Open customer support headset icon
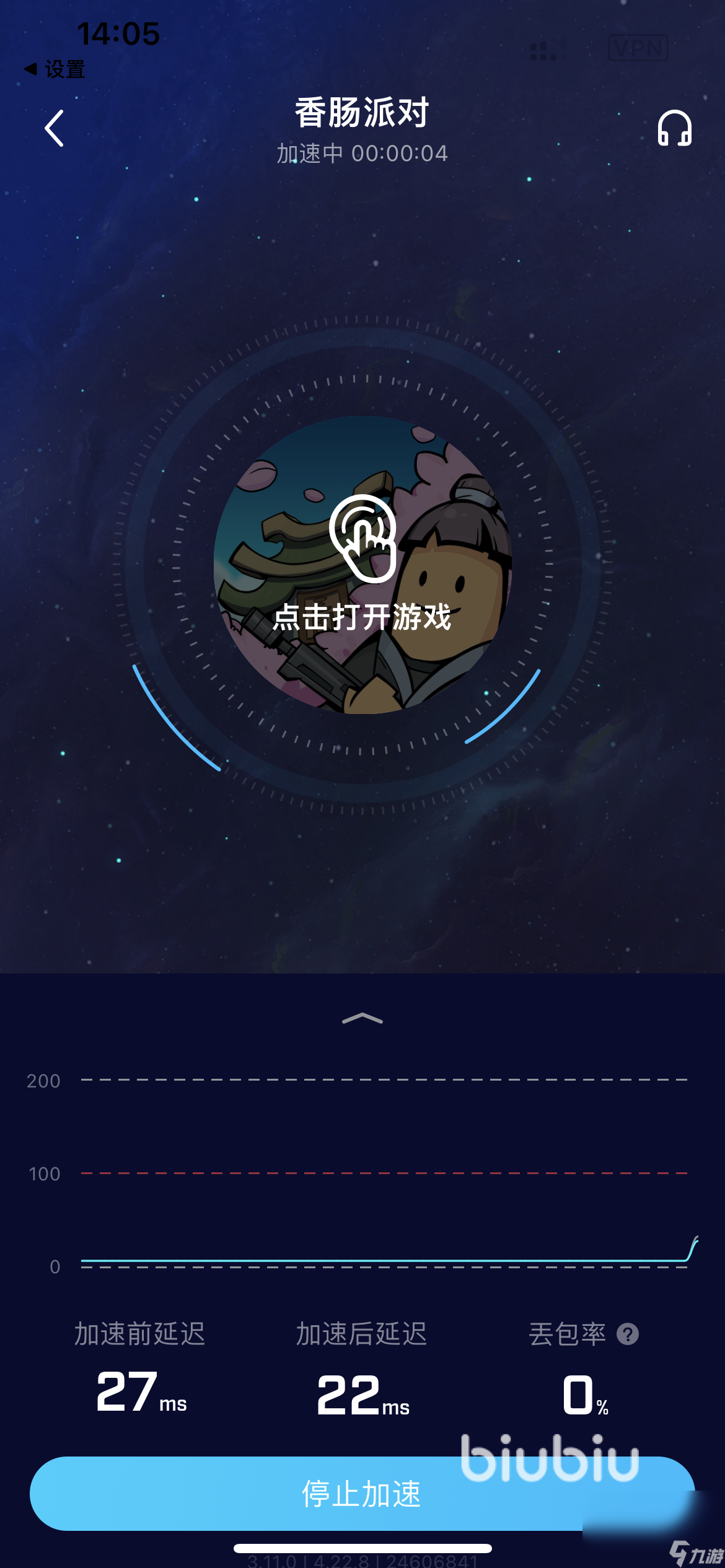 click(674, 128)
